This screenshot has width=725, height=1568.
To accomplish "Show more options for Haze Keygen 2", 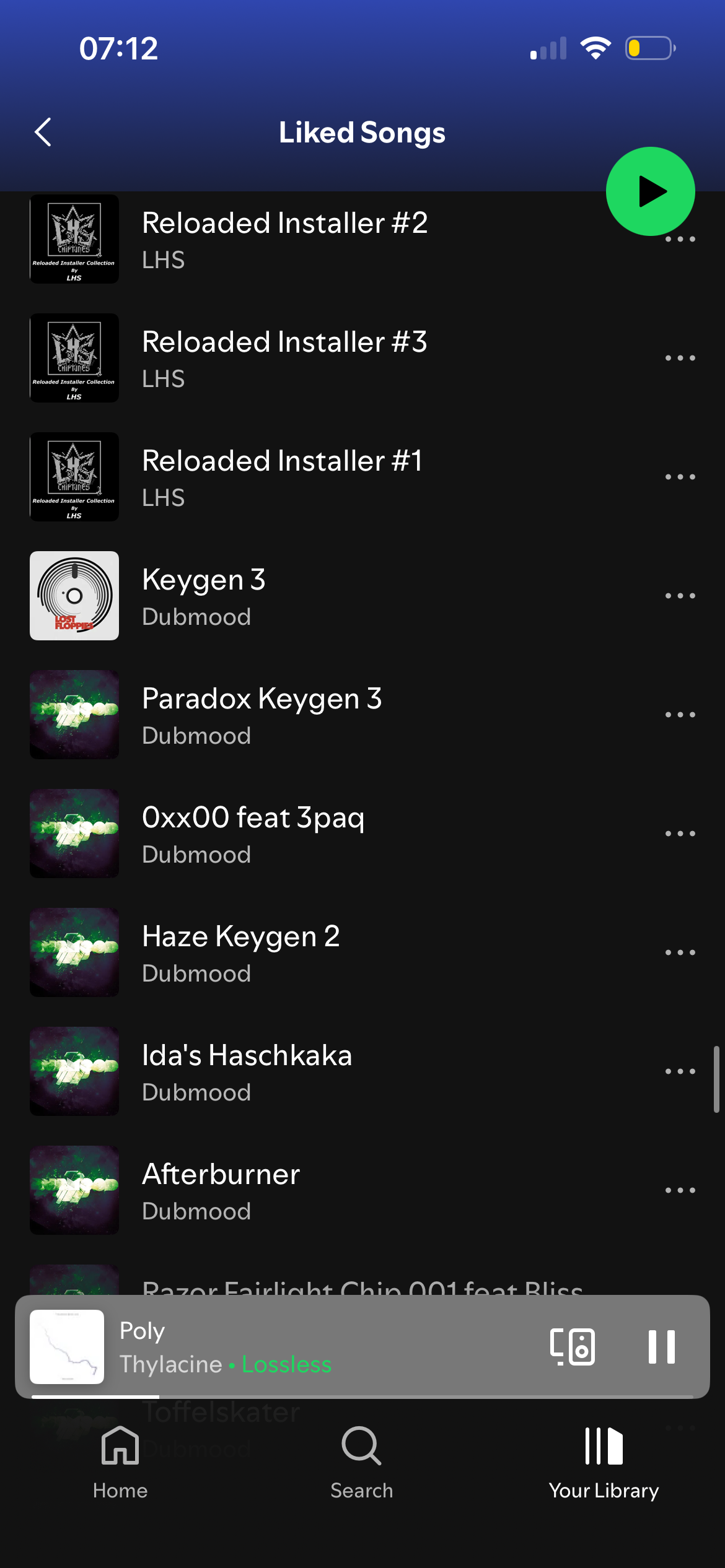I will (x=680, y=952).
